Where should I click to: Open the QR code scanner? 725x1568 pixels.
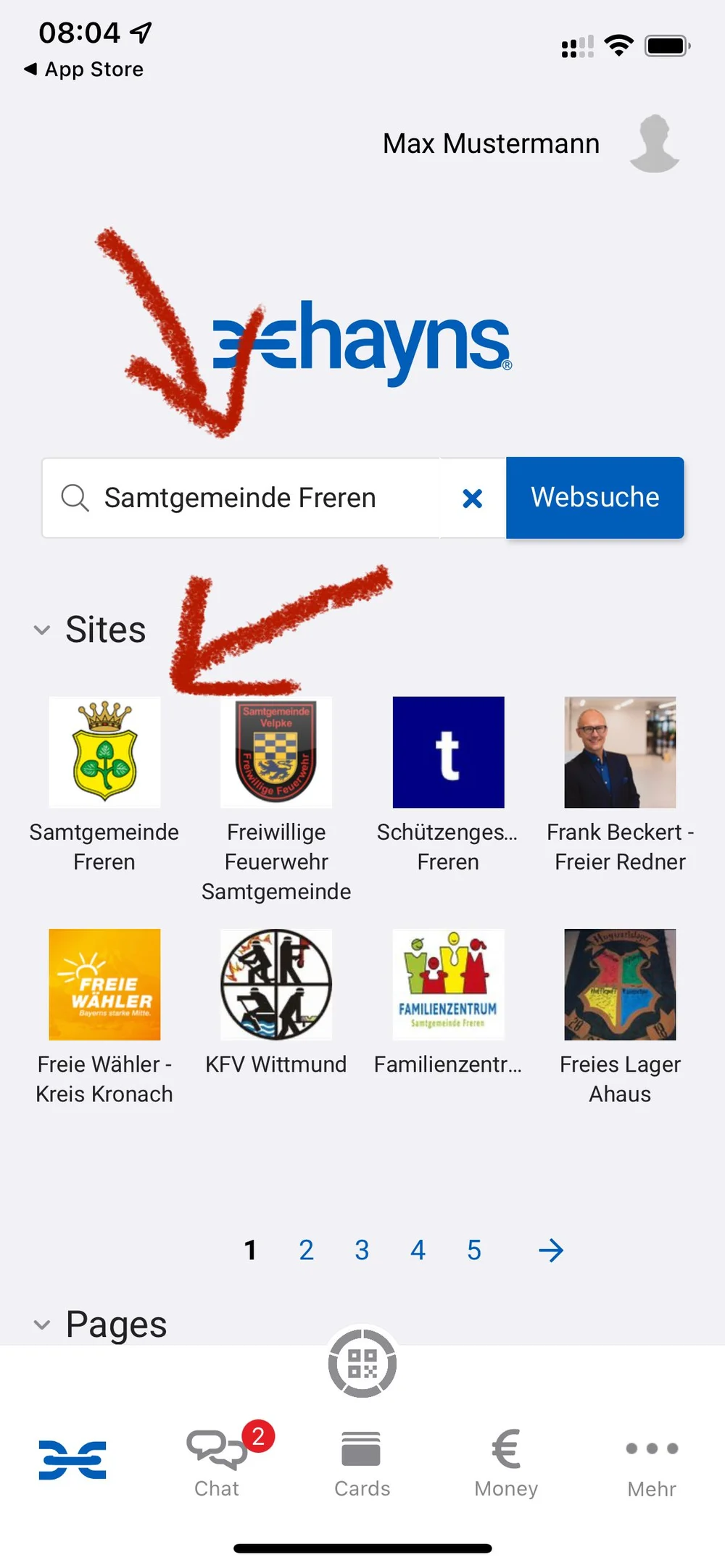362,1364
